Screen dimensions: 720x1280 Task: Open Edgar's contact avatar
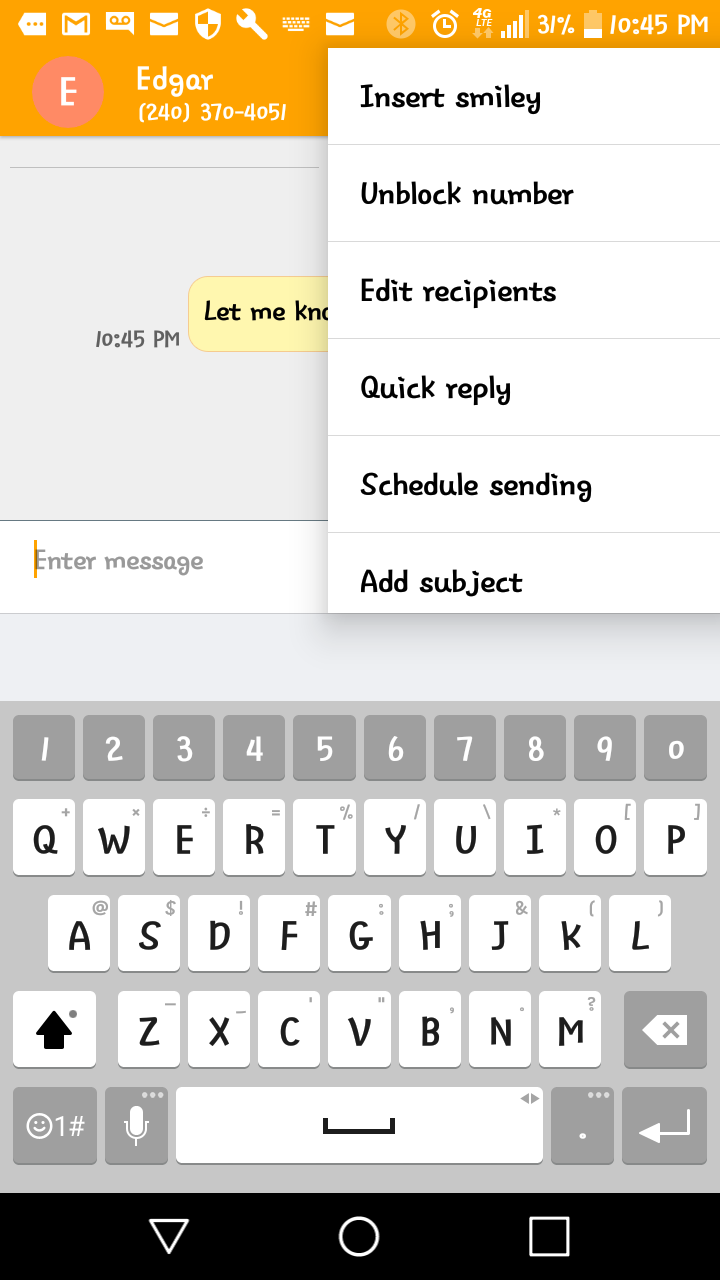coord(68,92)
